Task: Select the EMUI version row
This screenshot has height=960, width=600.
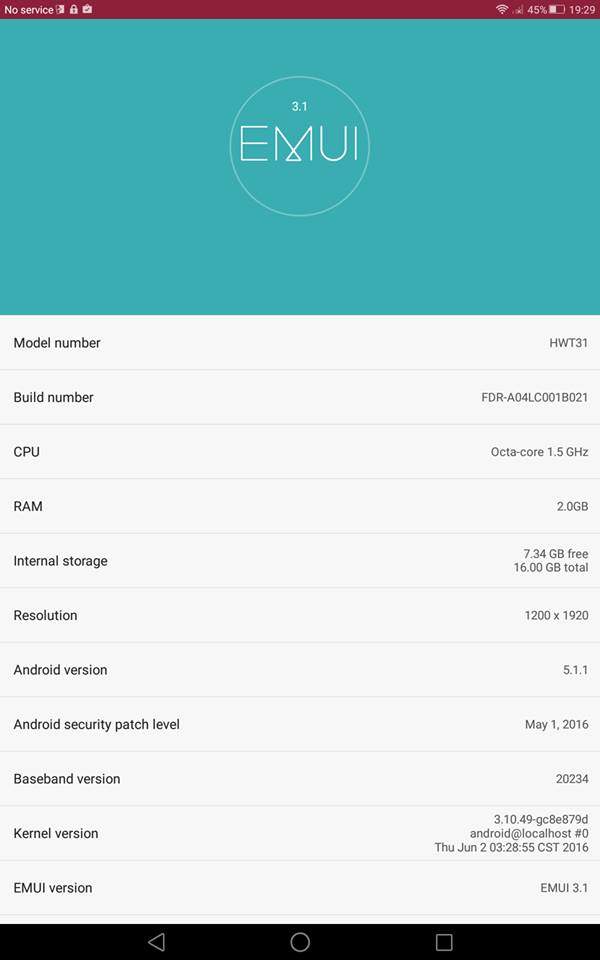Action: (x=300, y=888)
